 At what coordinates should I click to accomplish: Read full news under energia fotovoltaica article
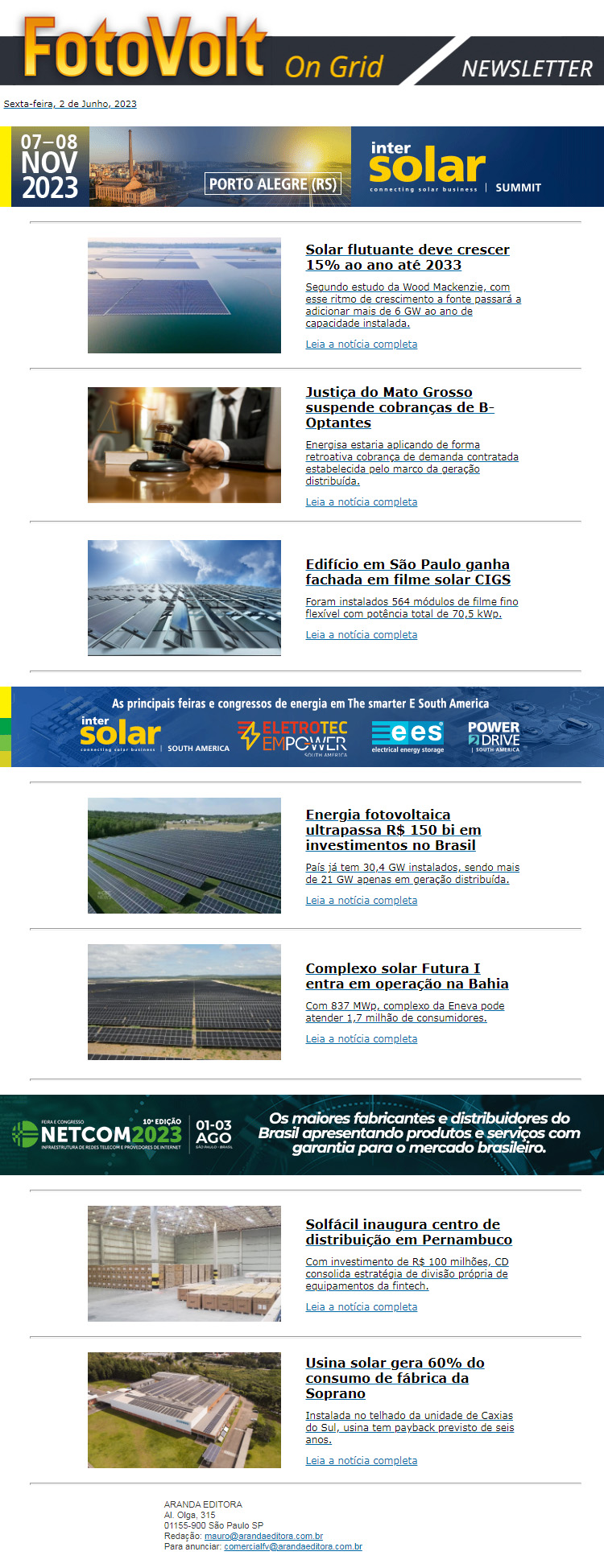361,901
